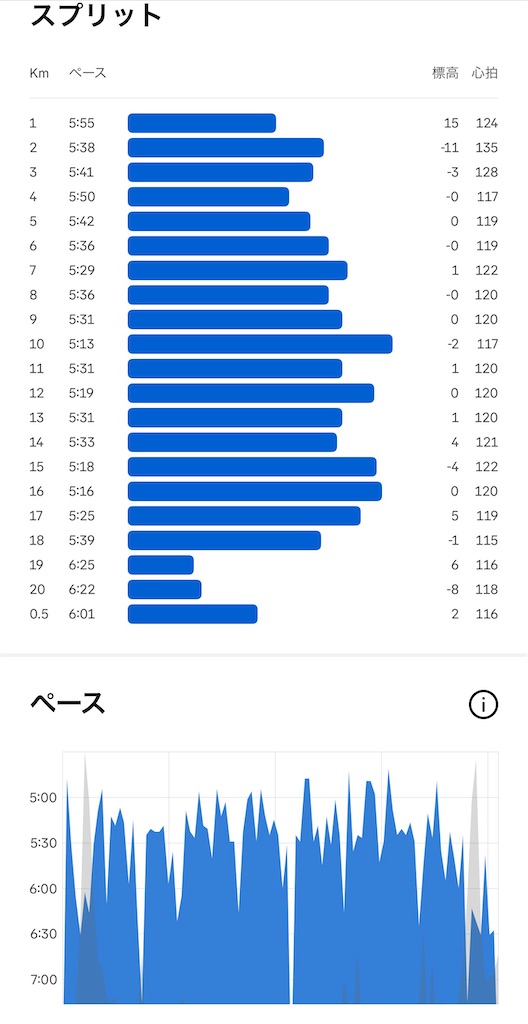Open the info icon beside ペース
This screenshot has height=1024, width=528.
[x=483, y=705]
